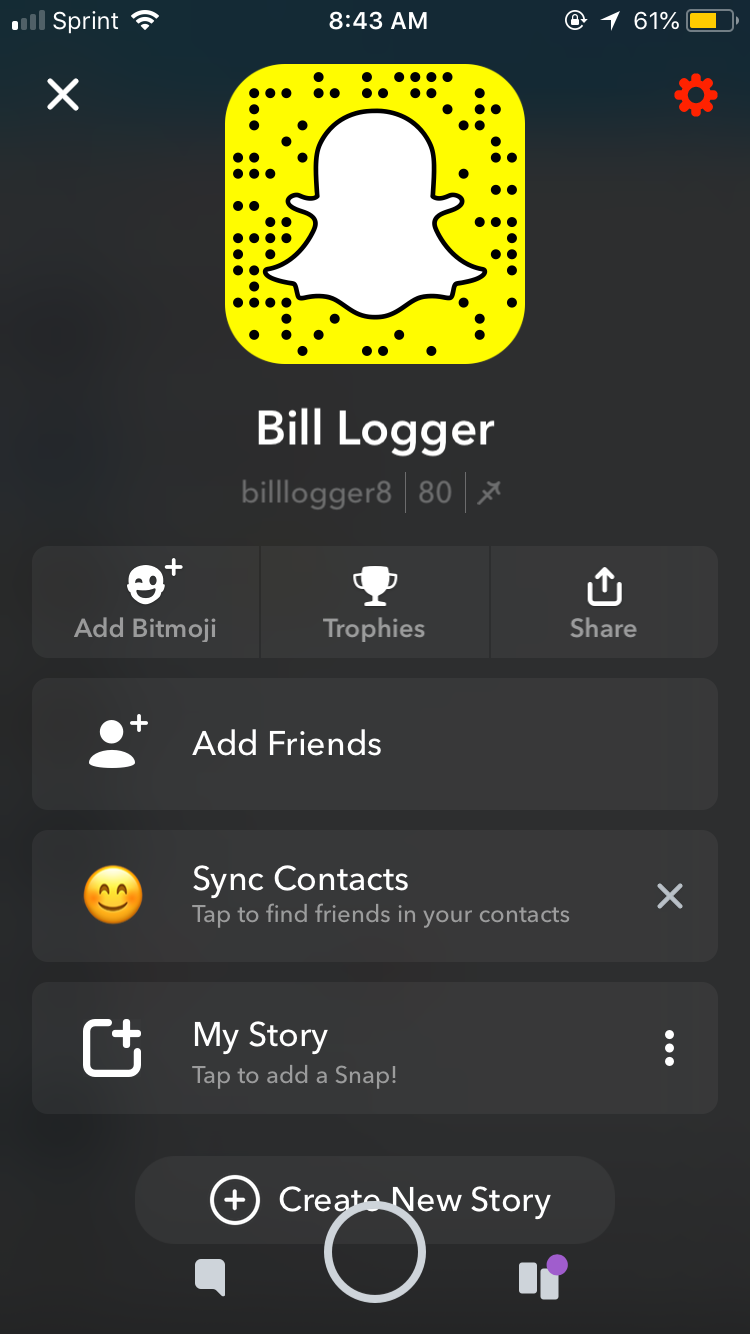Dismiss the Sync Contacts card
This screenshot has height=1334, width=750.
(x=670, y=896)
